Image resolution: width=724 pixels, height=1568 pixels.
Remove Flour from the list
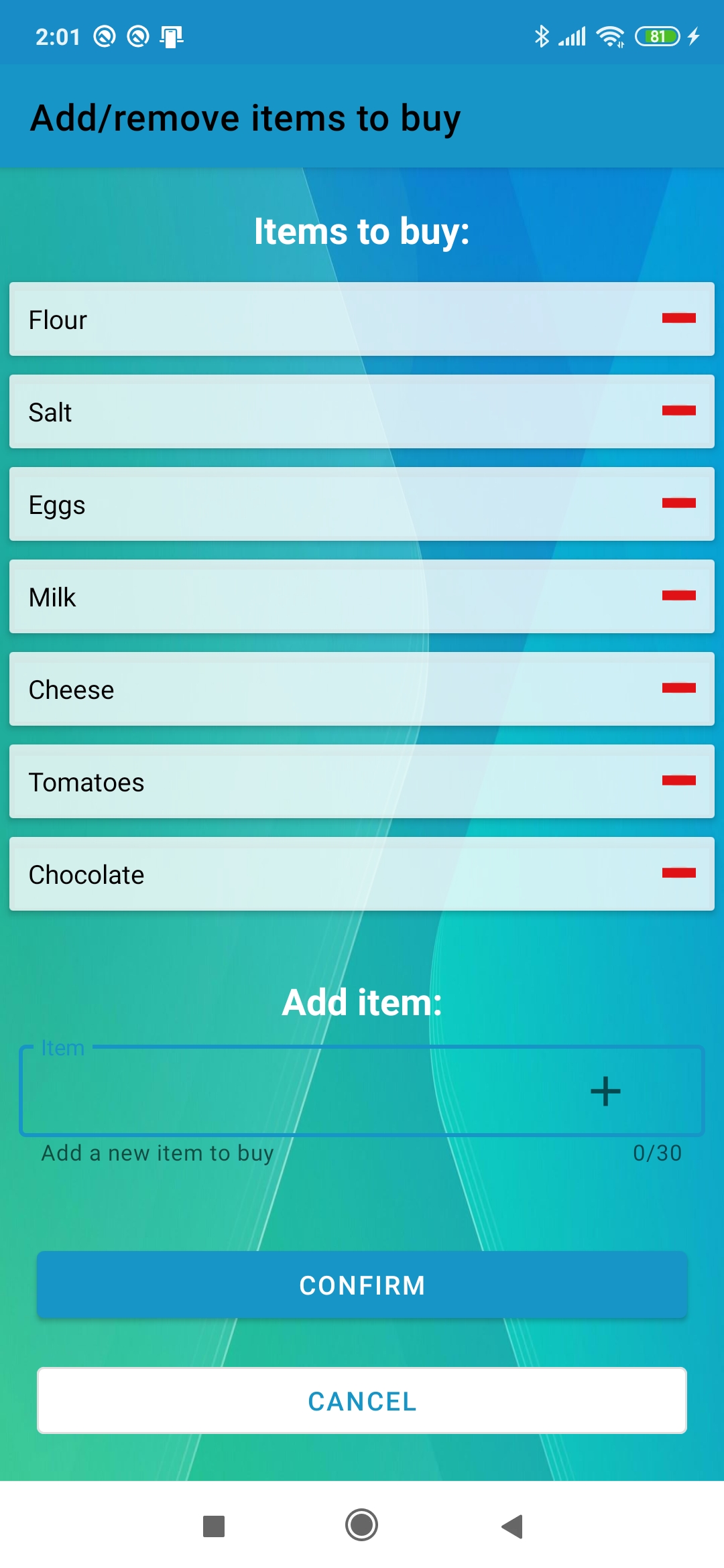coord(678,318)
